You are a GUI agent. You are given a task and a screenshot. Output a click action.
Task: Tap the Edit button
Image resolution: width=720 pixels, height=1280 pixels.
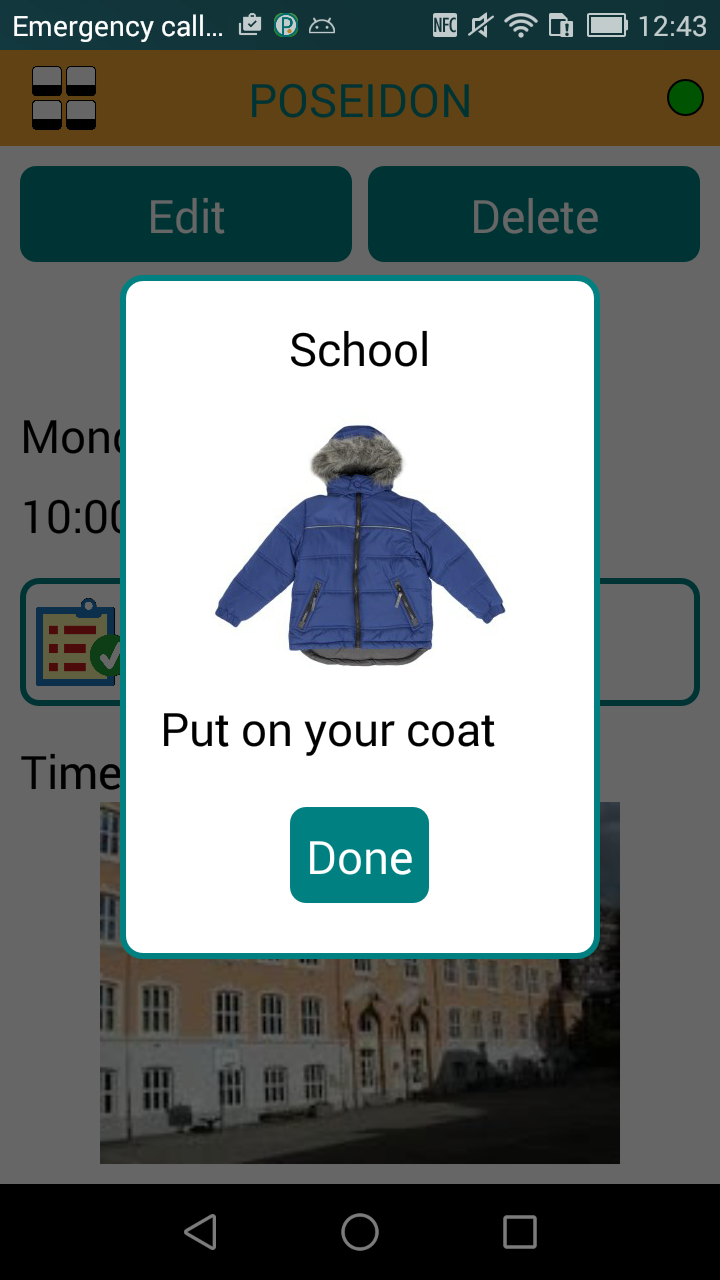186,215
